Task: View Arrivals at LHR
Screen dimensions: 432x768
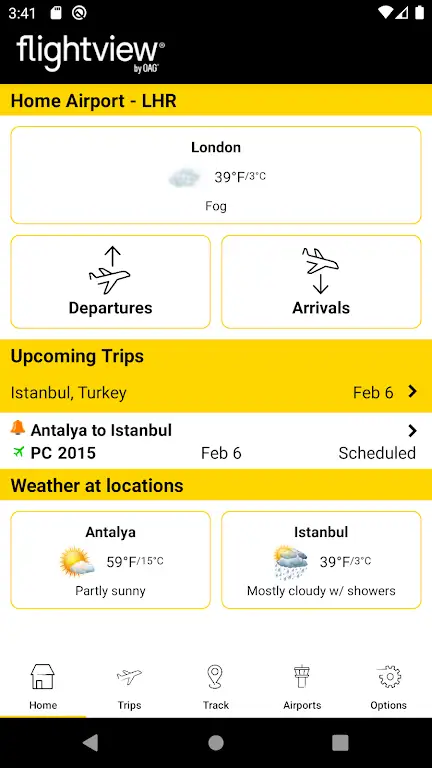Action: tap(321, 282)
